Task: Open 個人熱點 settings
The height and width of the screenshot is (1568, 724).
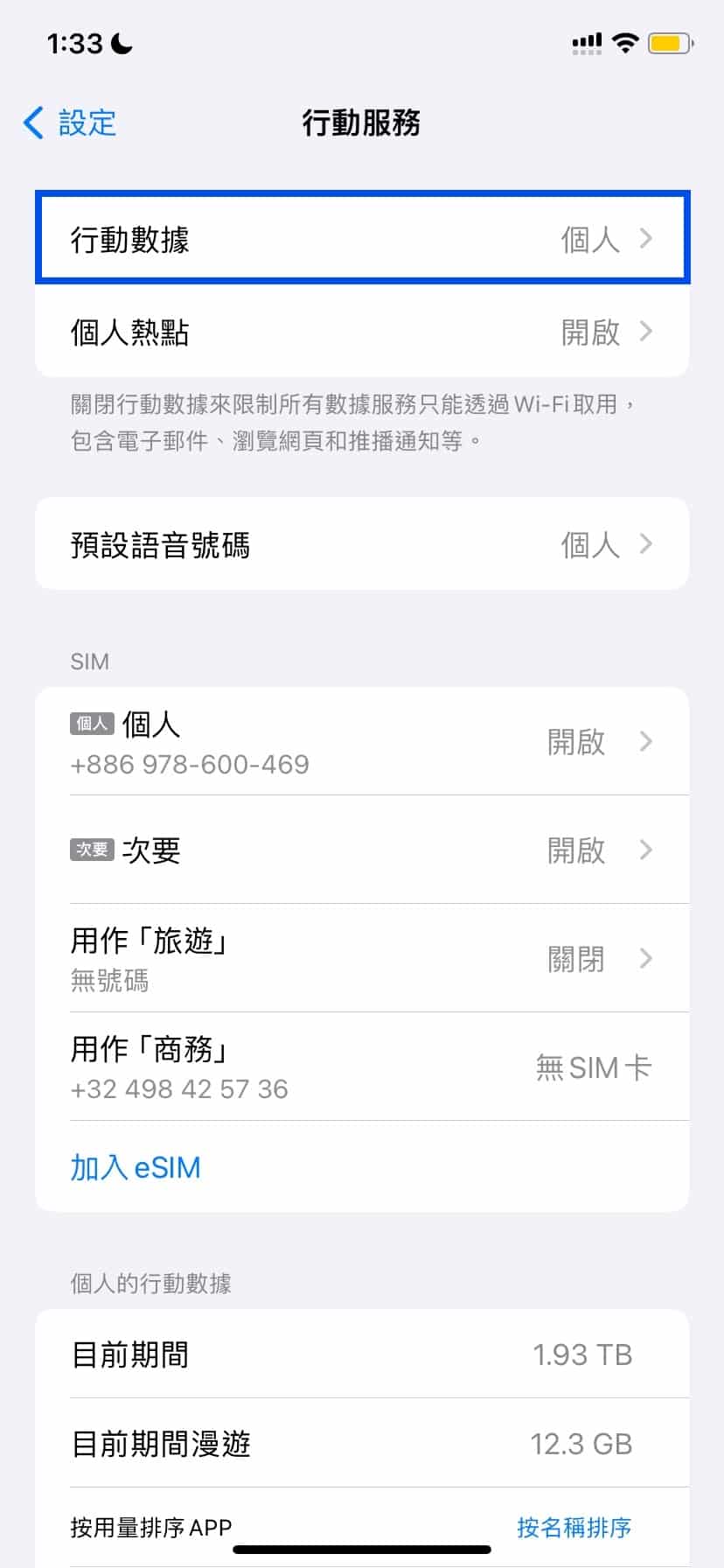Action: click(362, 332)
